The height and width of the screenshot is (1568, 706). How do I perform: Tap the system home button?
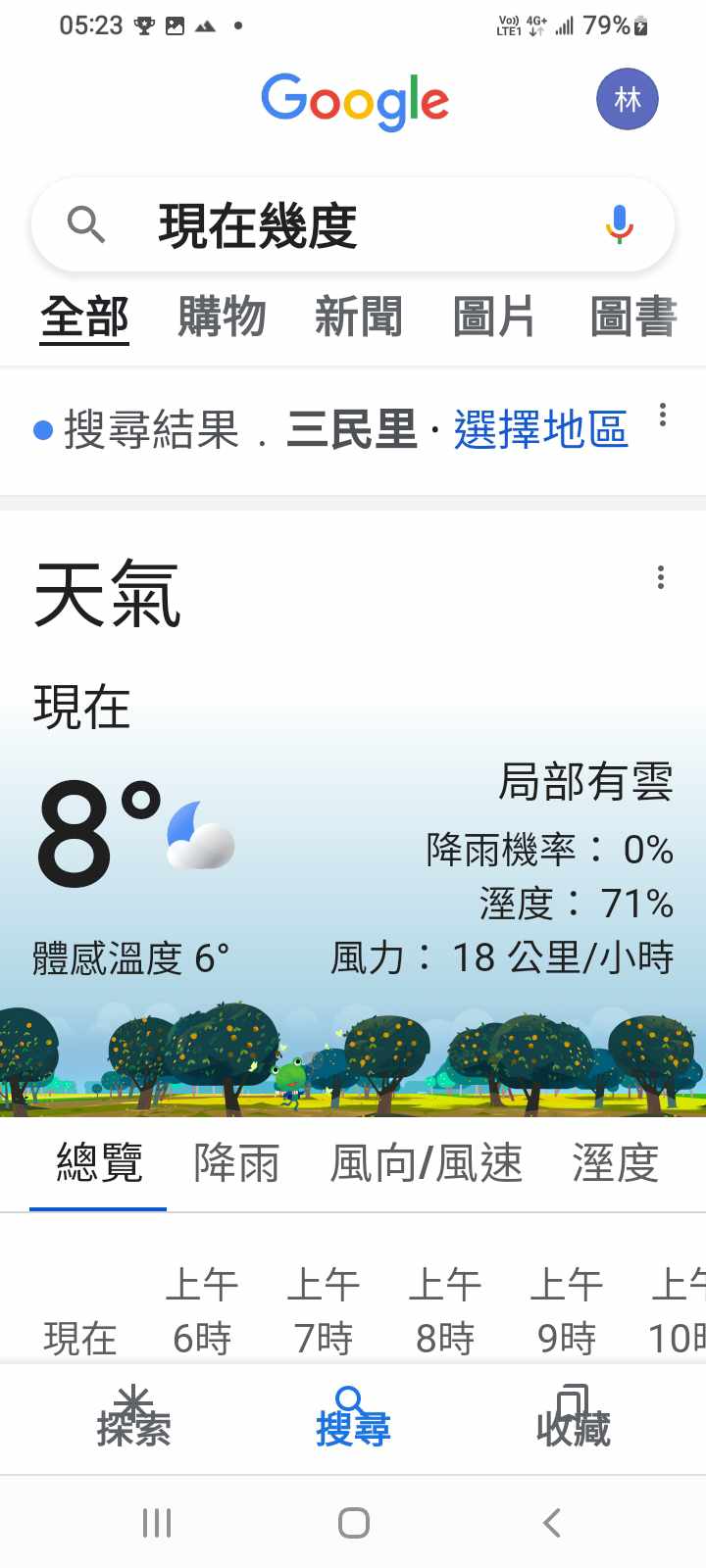(353, 1523)
